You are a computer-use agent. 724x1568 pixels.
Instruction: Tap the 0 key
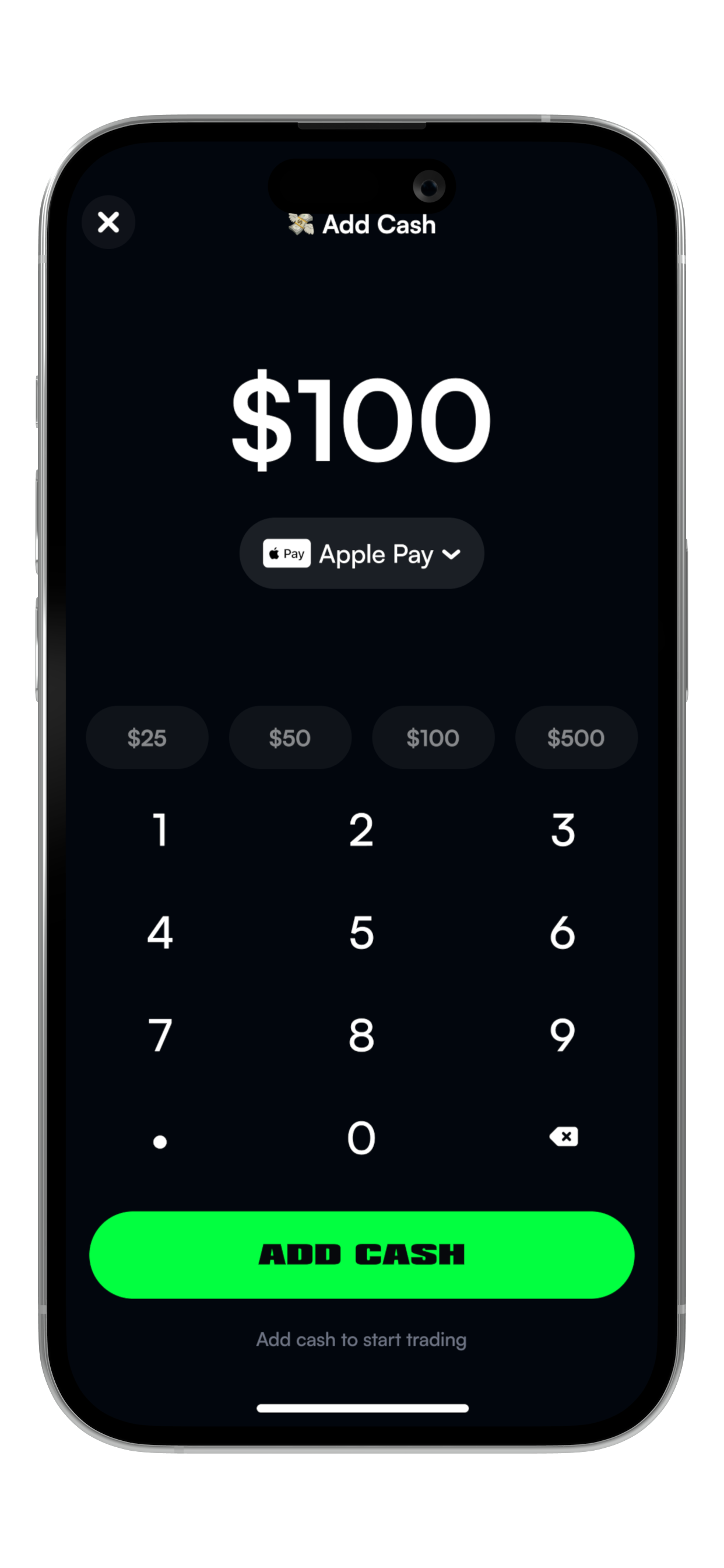click(x=361, y=1137)
